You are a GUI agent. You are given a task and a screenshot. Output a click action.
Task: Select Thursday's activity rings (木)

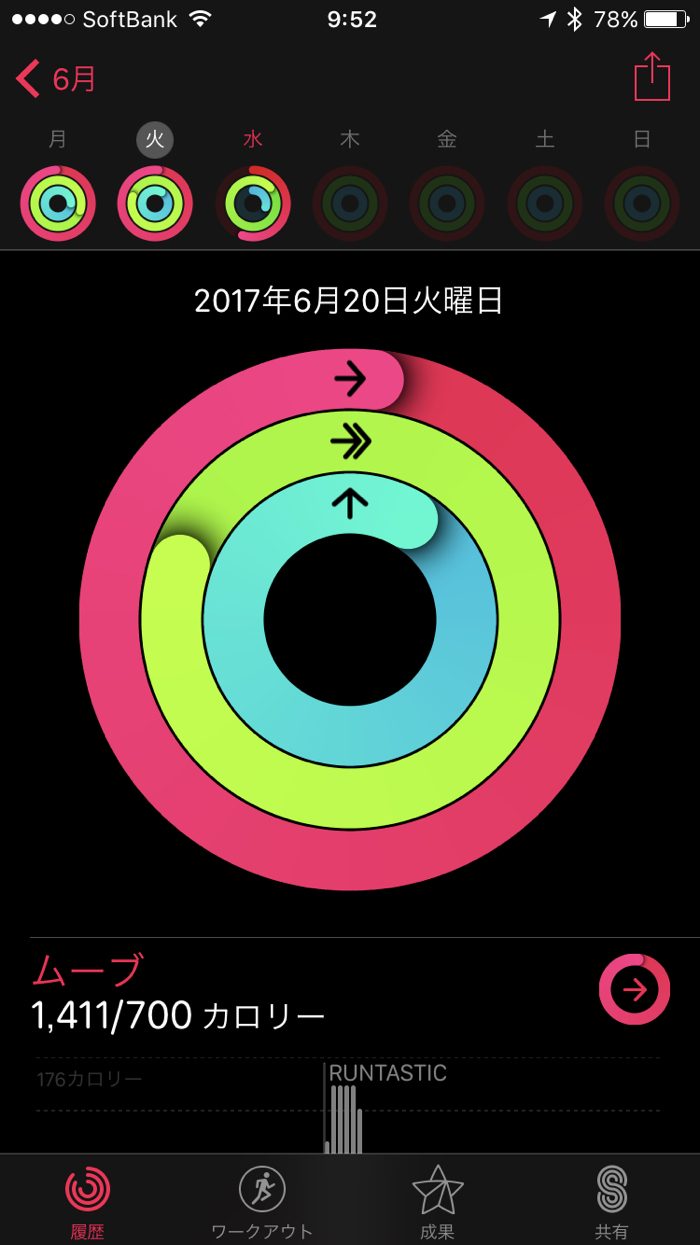[x=350, y=204]
